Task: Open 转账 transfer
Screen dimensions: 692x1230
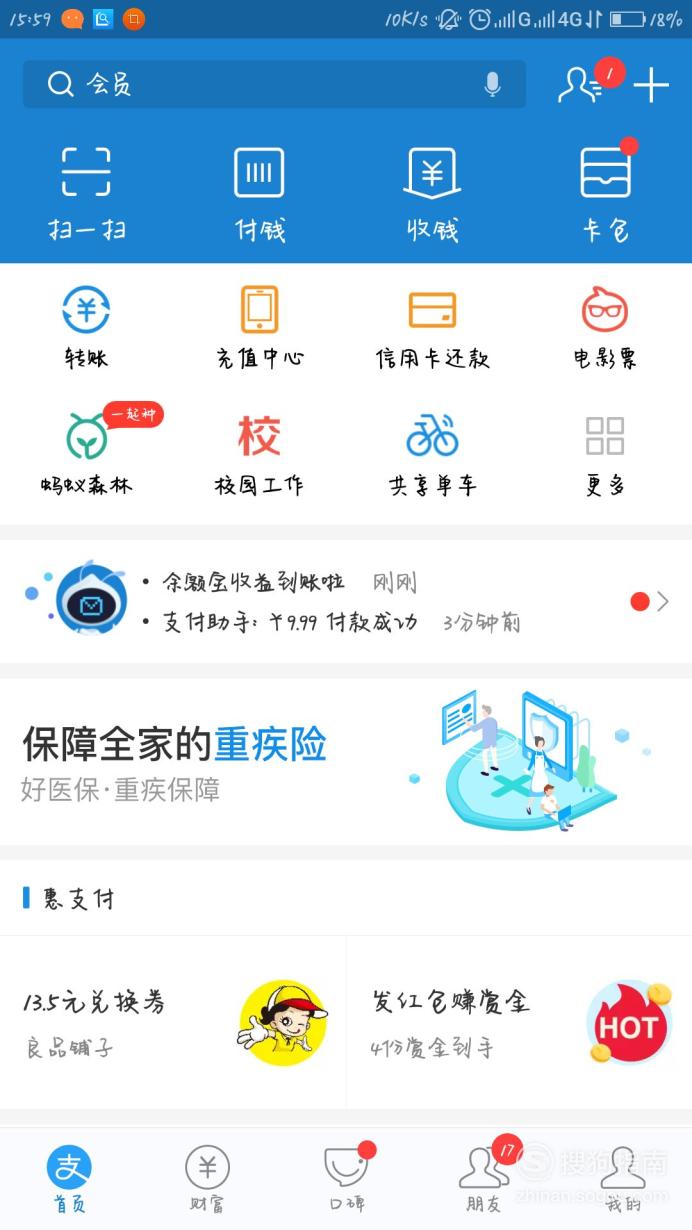Action: [x=86, y=327]
